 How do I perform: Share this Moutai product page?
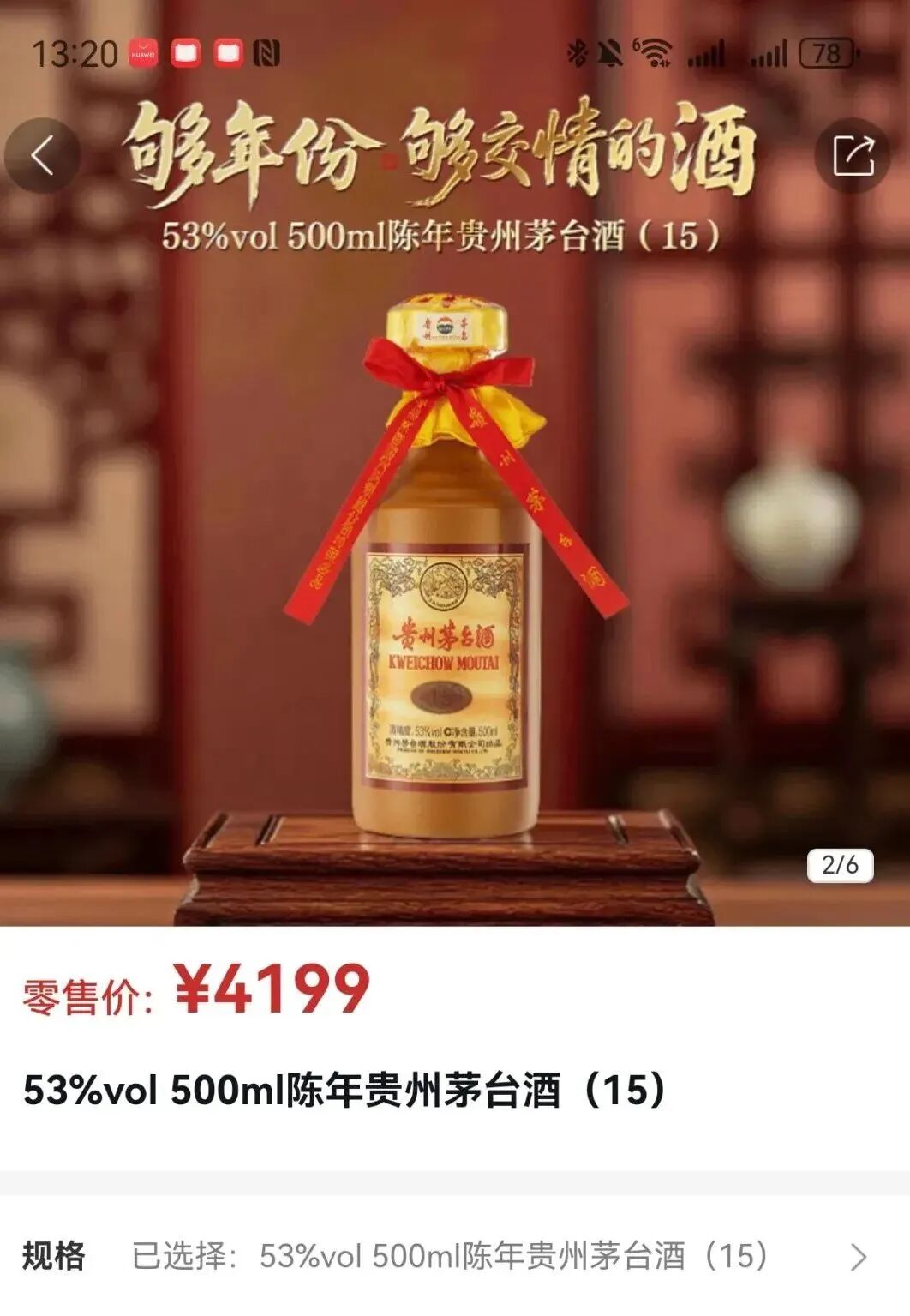pyautogui.click(x=853, y=156)
